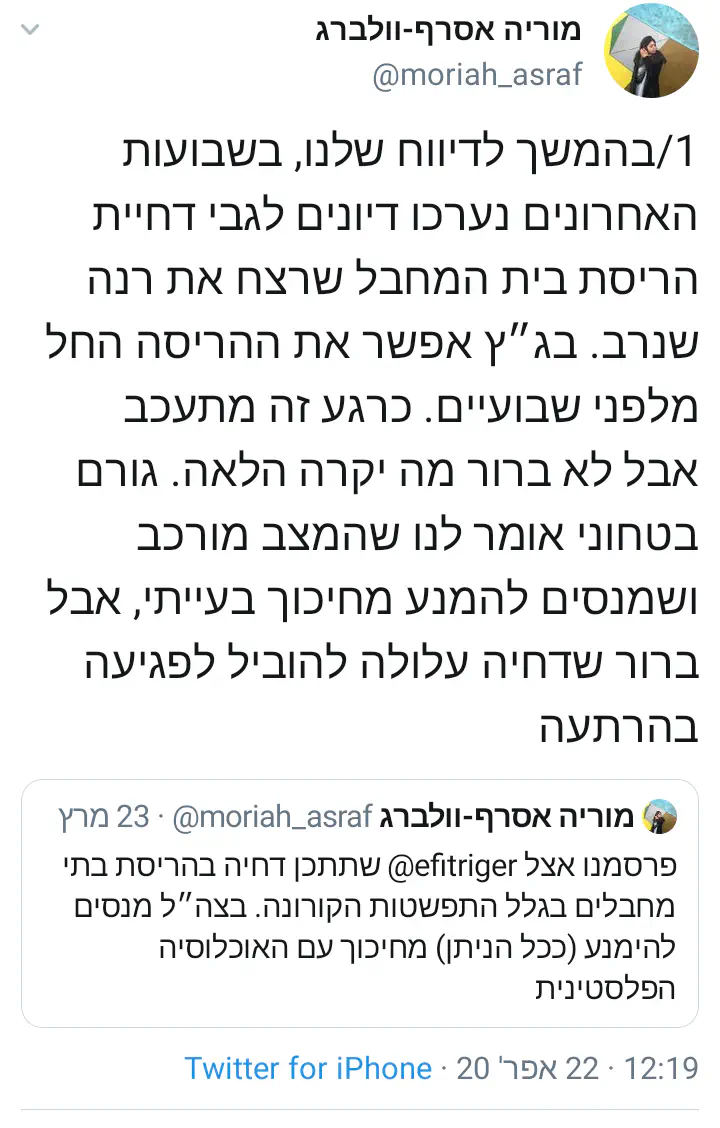Open the @moriah_asraf handle profile
720x1128 pixels.
click(477, 75)
